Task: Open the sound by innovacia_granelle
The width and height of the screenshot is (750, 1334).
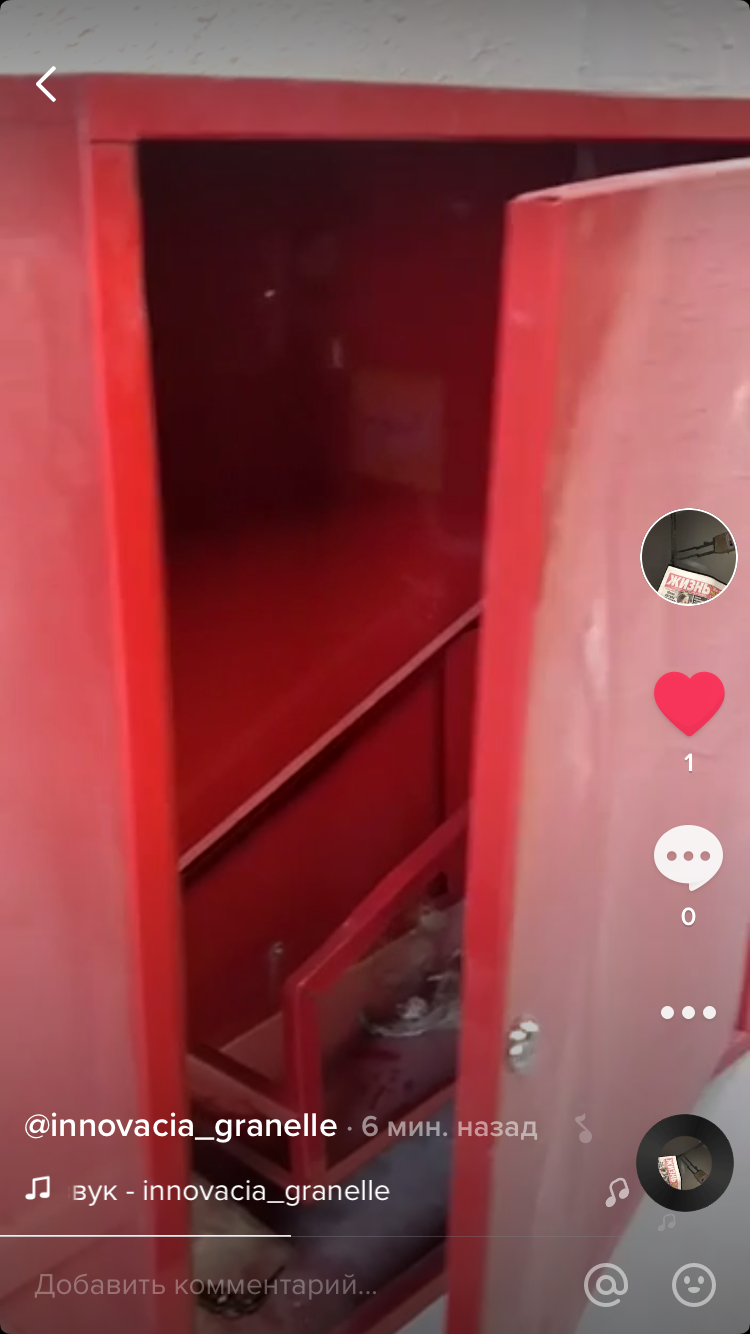Action: point(230,1190)
